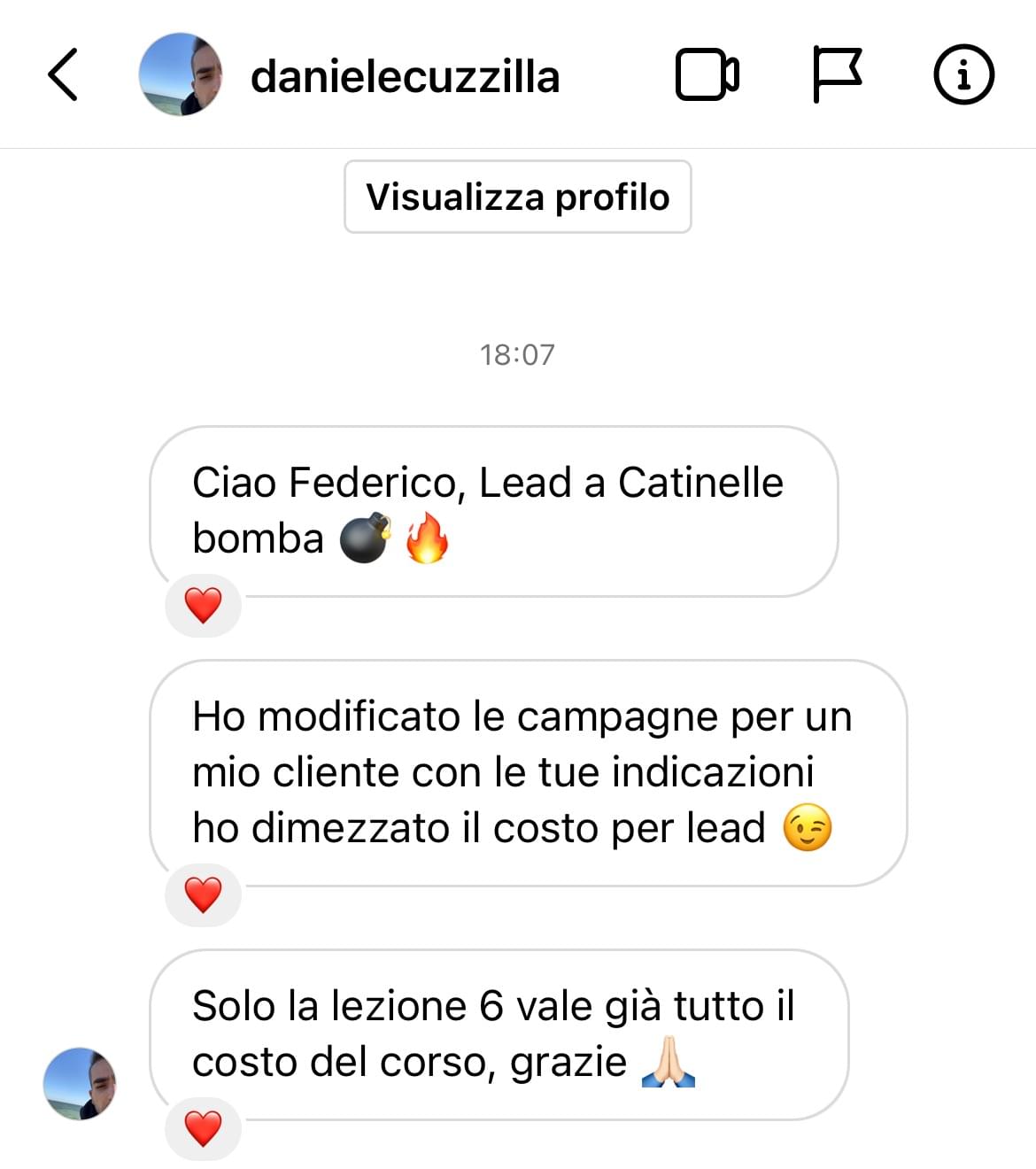Tap sender avatar beside 'Solo la lezione 6' message

tap(80, 1083)
